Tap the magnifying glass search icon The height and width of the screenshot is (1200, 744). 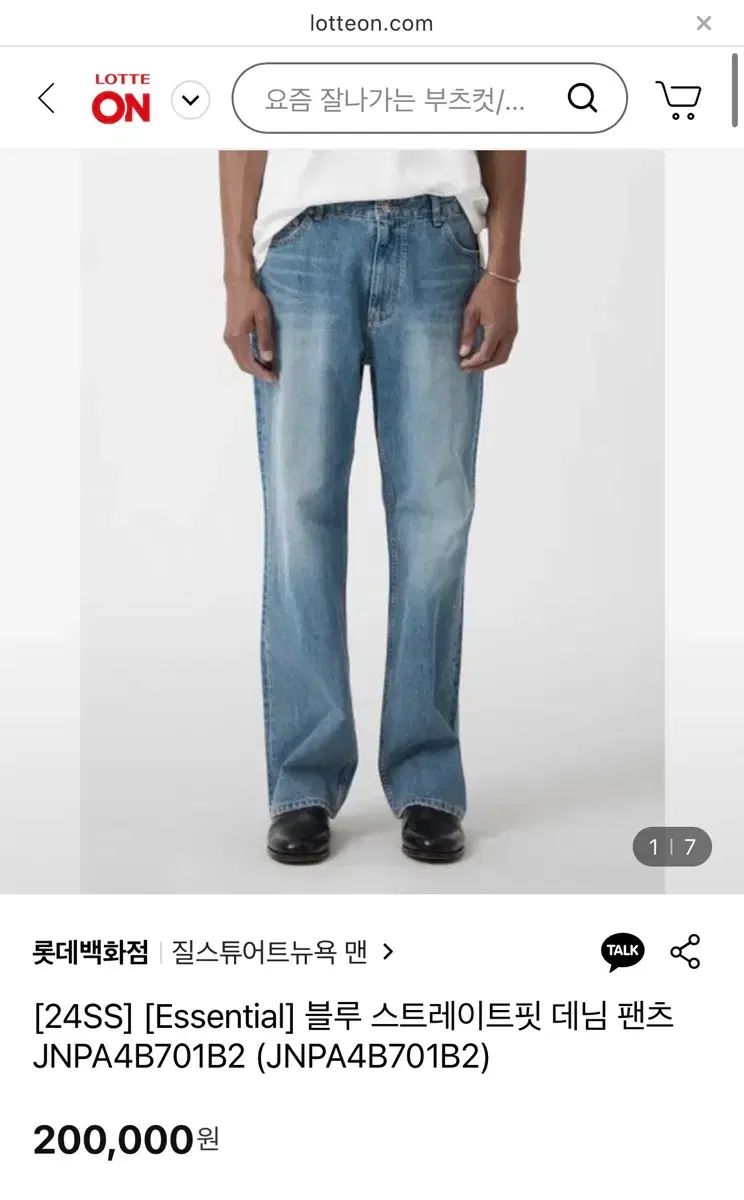tap(582, 98)
